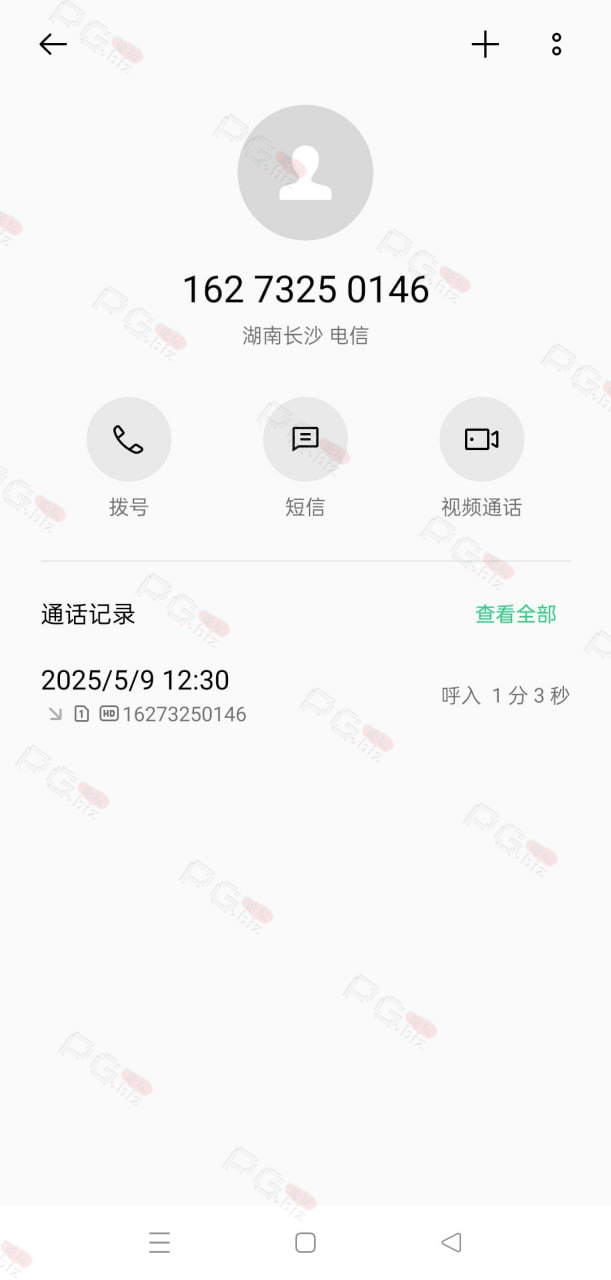Screen dimensions: 611x1280
Task: Open the three-dot overflow menu
Action: [x=556, y=44]
